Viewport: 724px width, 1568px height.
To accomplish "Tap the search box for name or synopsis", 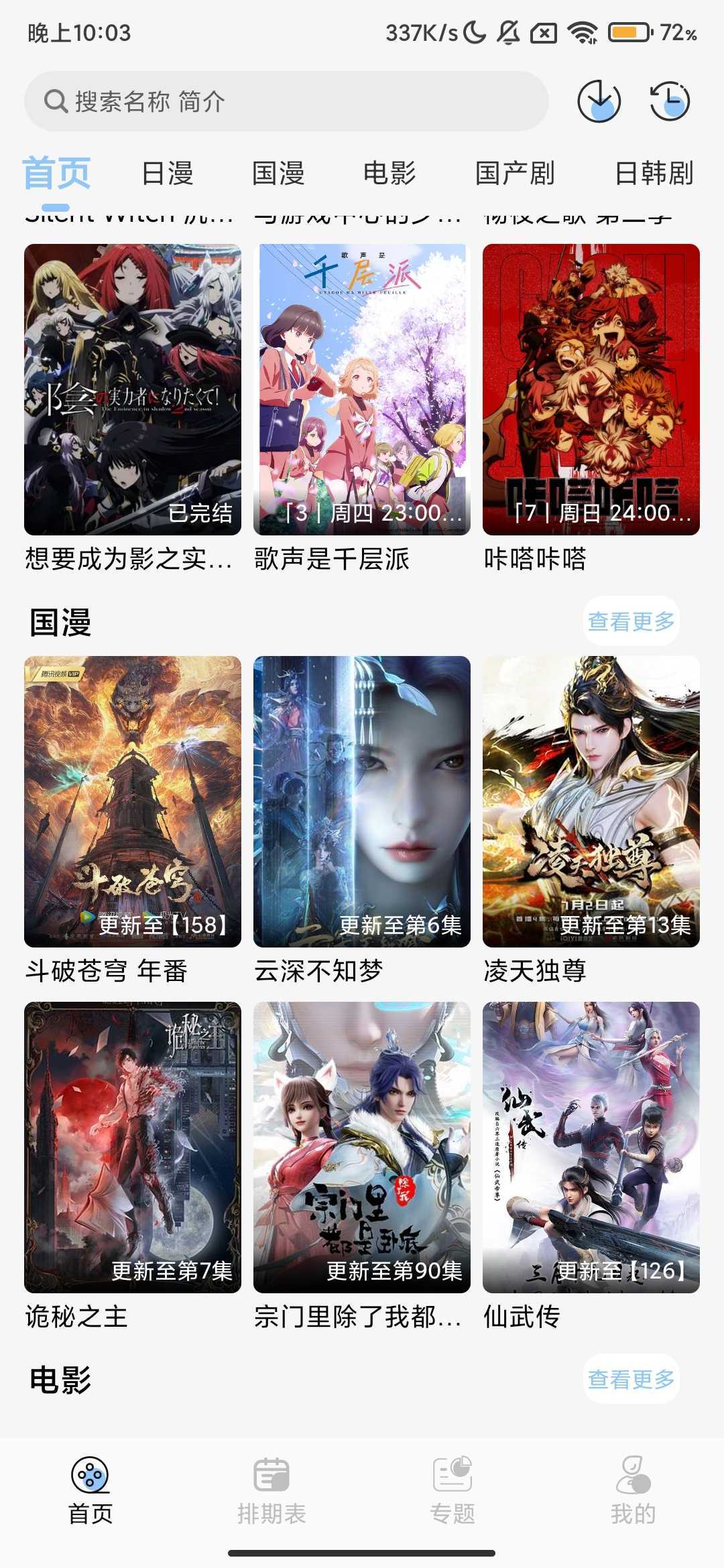I will click(286, 101).
